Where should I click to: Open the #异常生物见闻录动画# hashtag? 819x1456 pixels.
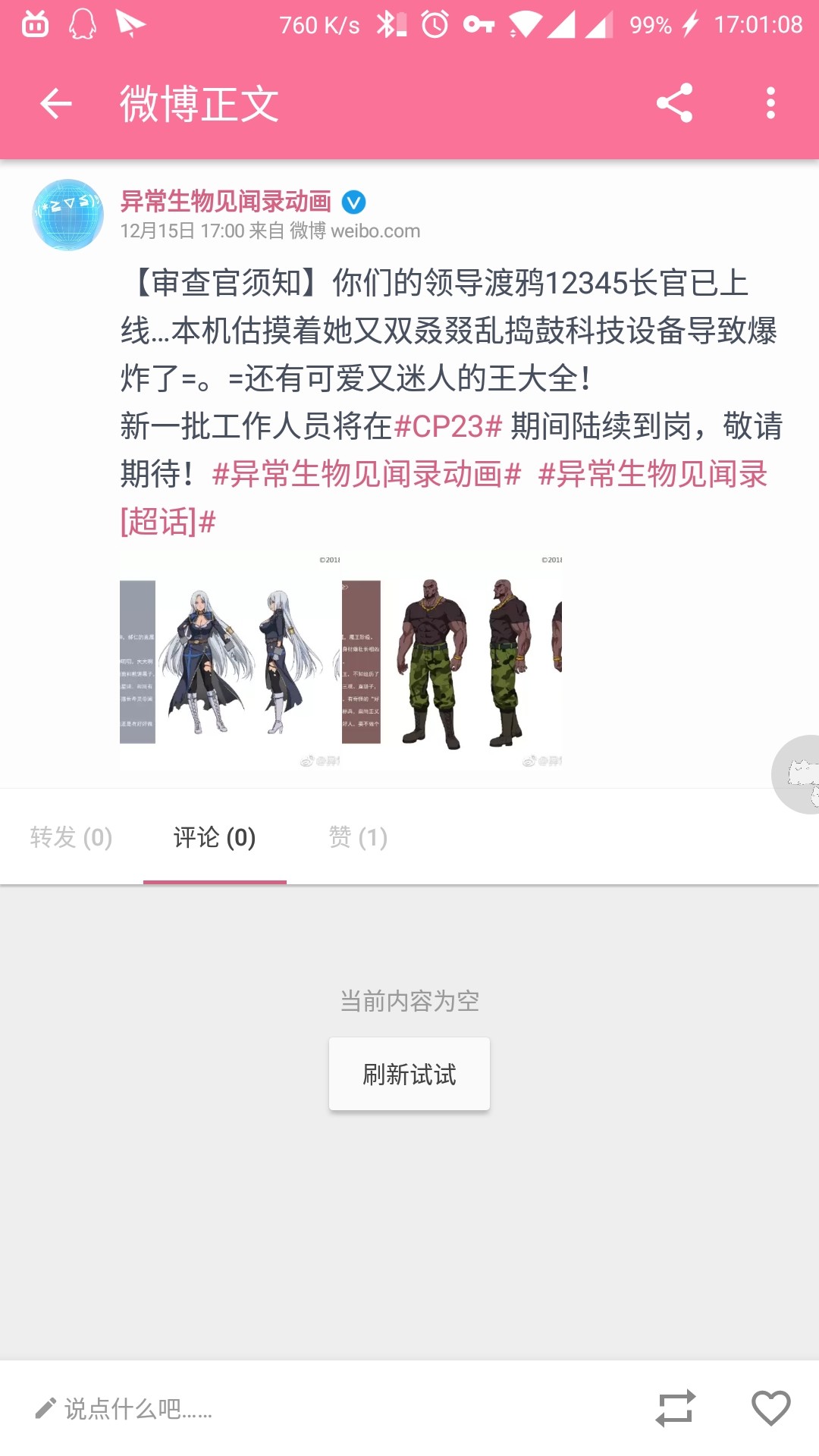(366, 475)
